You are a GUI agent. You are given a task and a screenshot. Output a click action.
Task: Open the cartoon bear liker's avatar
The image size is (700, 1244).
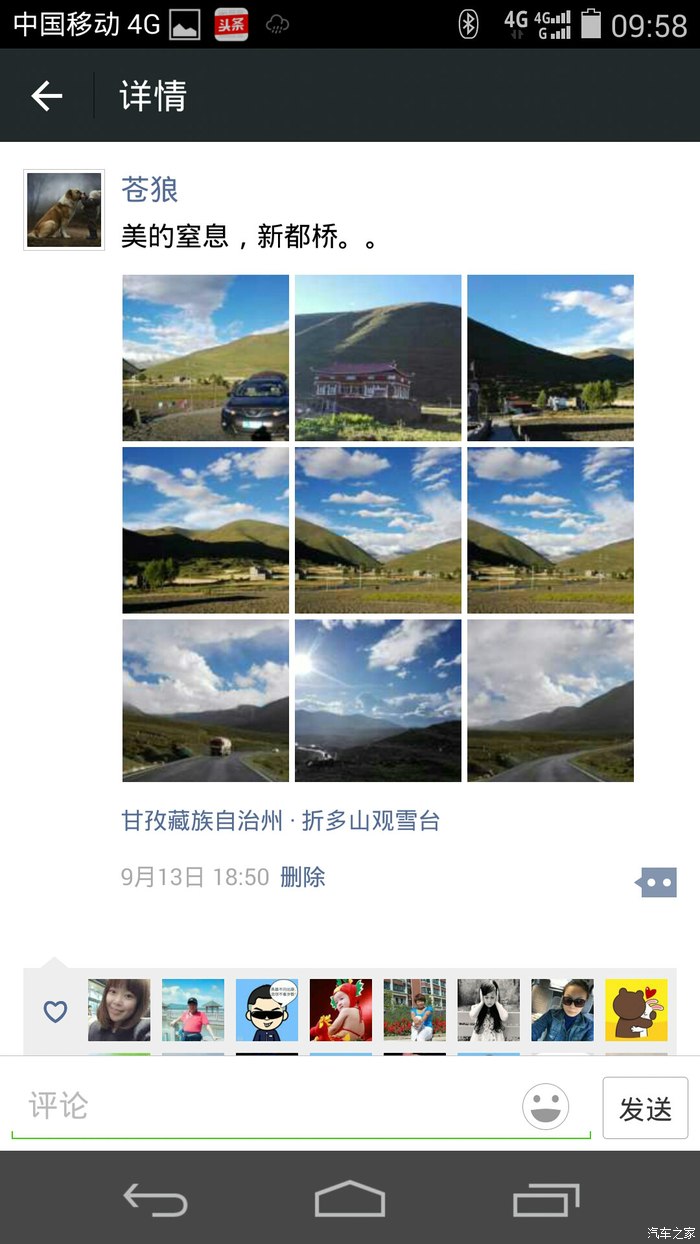[636, 1010]
